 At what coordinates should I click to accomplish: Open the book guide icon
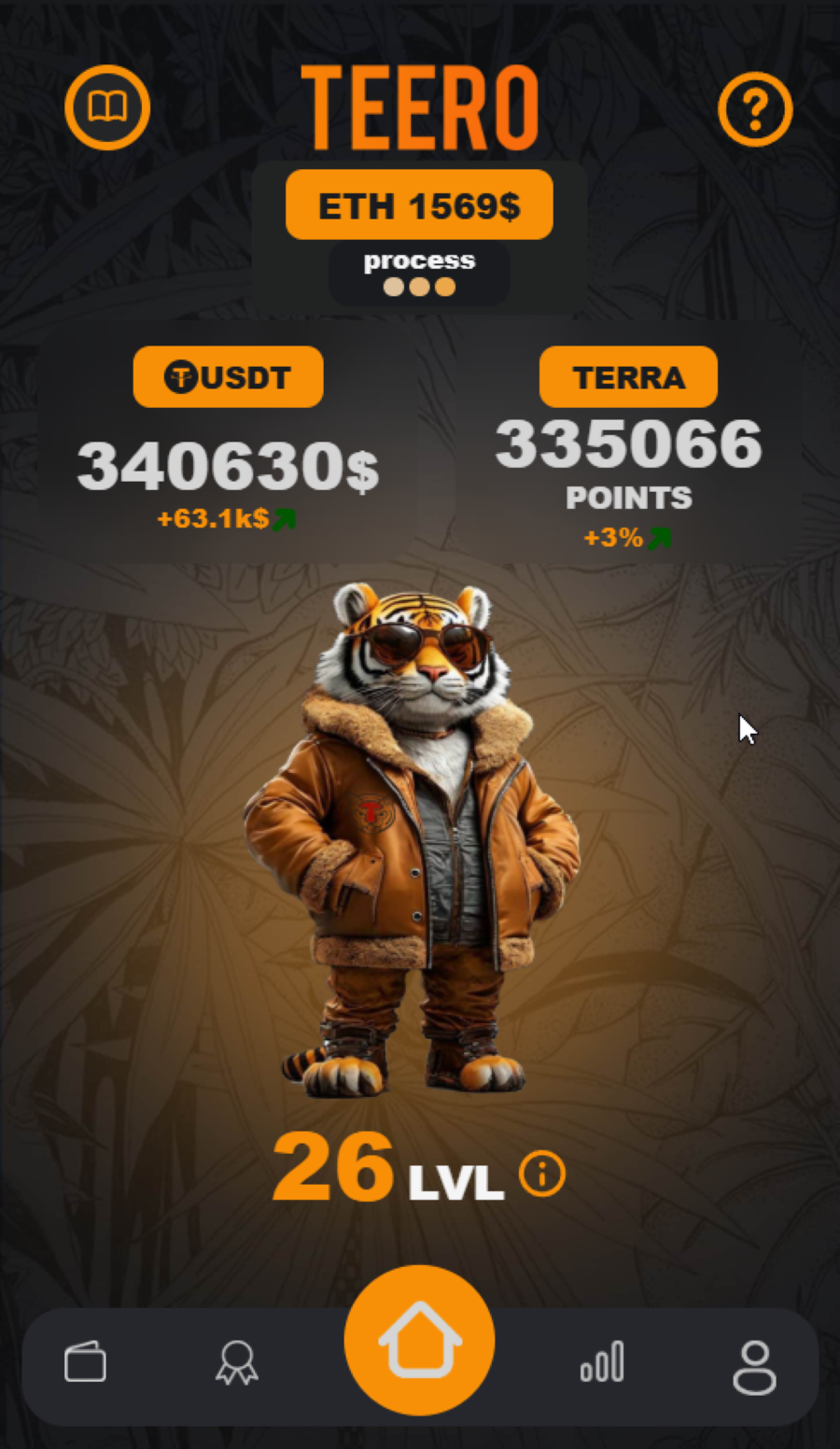[107, 107]
